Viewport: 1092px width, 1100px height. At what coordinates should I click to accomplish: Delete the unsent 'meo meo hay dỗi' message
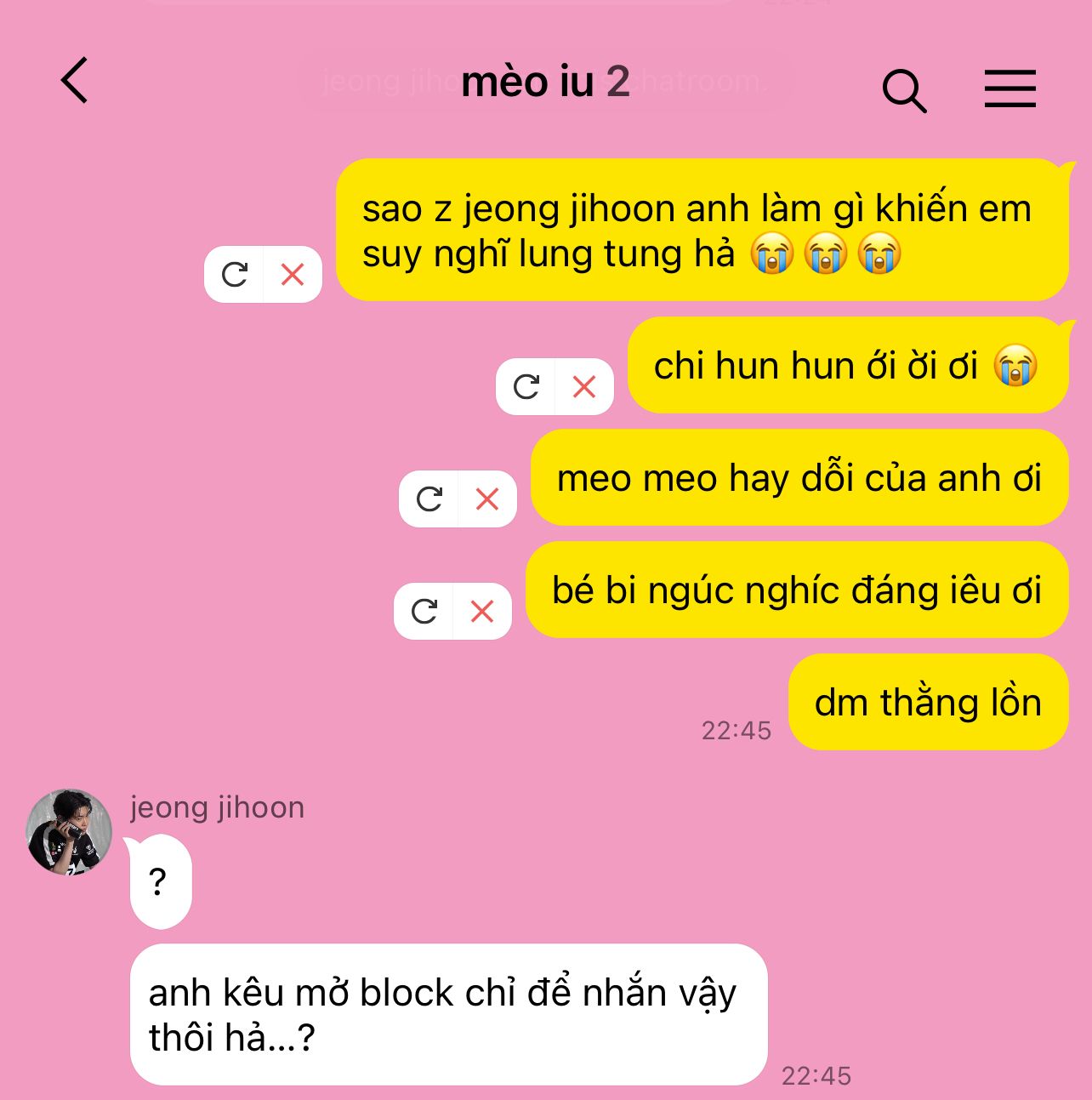487,499
